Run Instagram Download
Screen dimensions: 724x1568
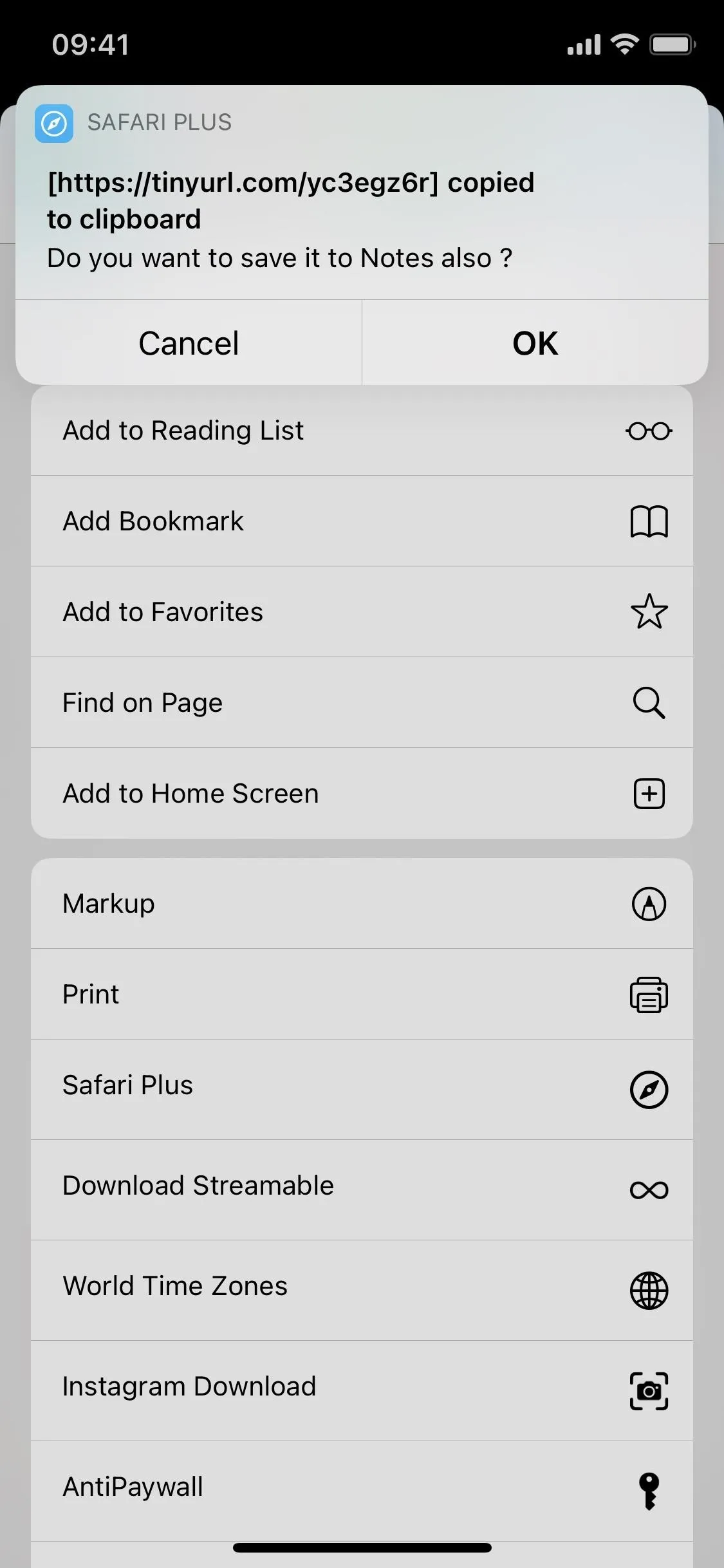click(x=362, y=1391)
